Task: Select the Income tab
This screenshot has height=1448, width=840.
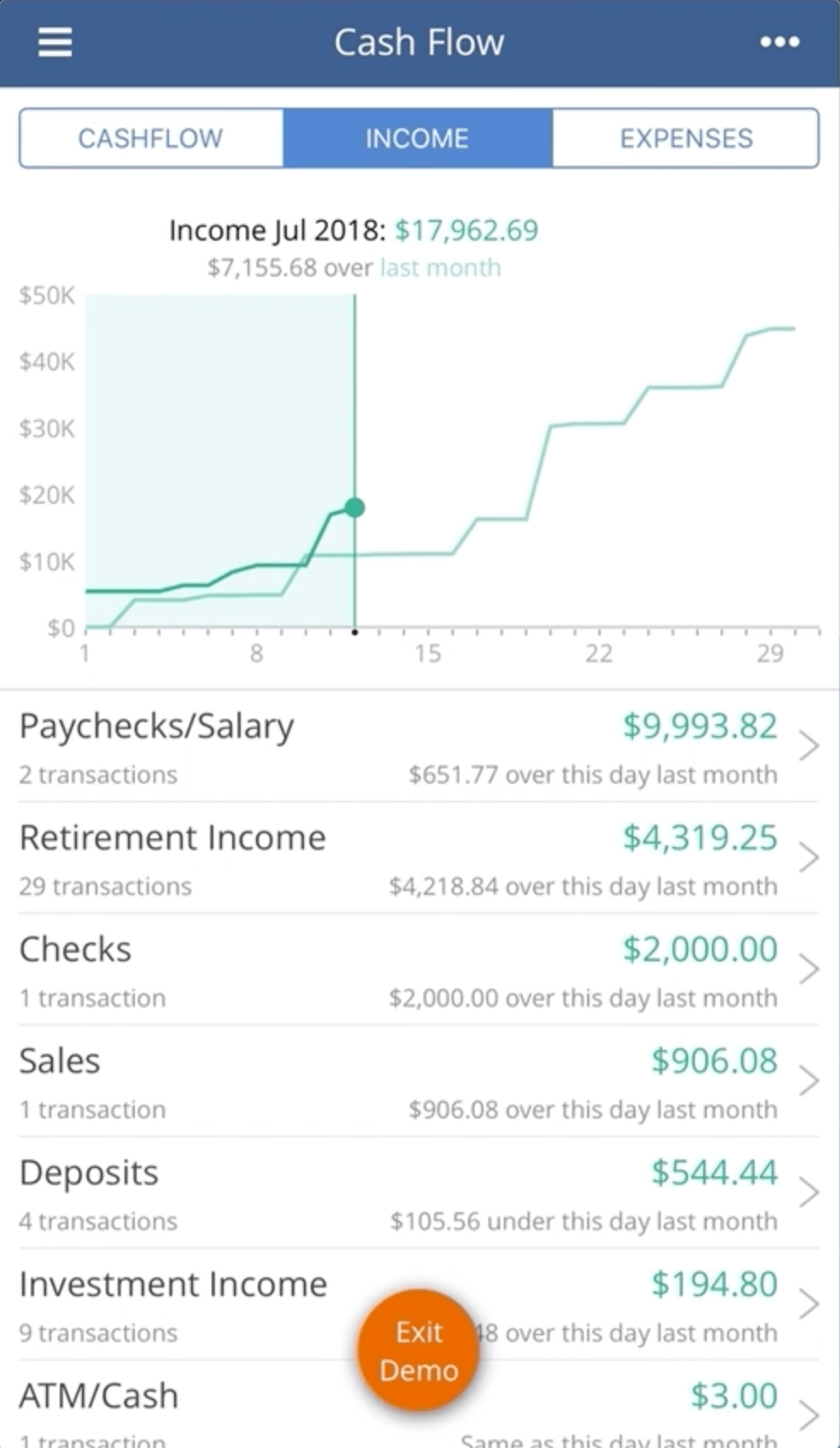Action: point(417,138)
